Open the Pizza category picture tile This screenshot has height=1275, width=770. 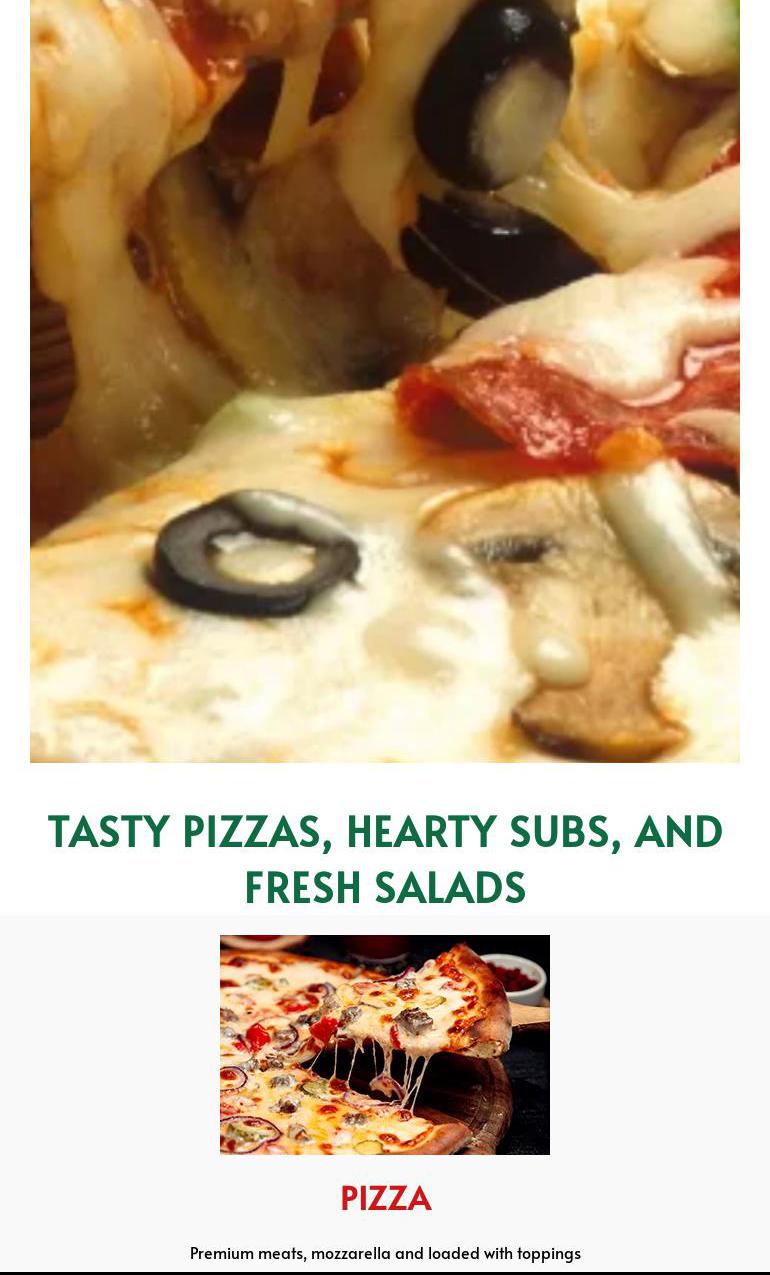tap(385, 1044)
